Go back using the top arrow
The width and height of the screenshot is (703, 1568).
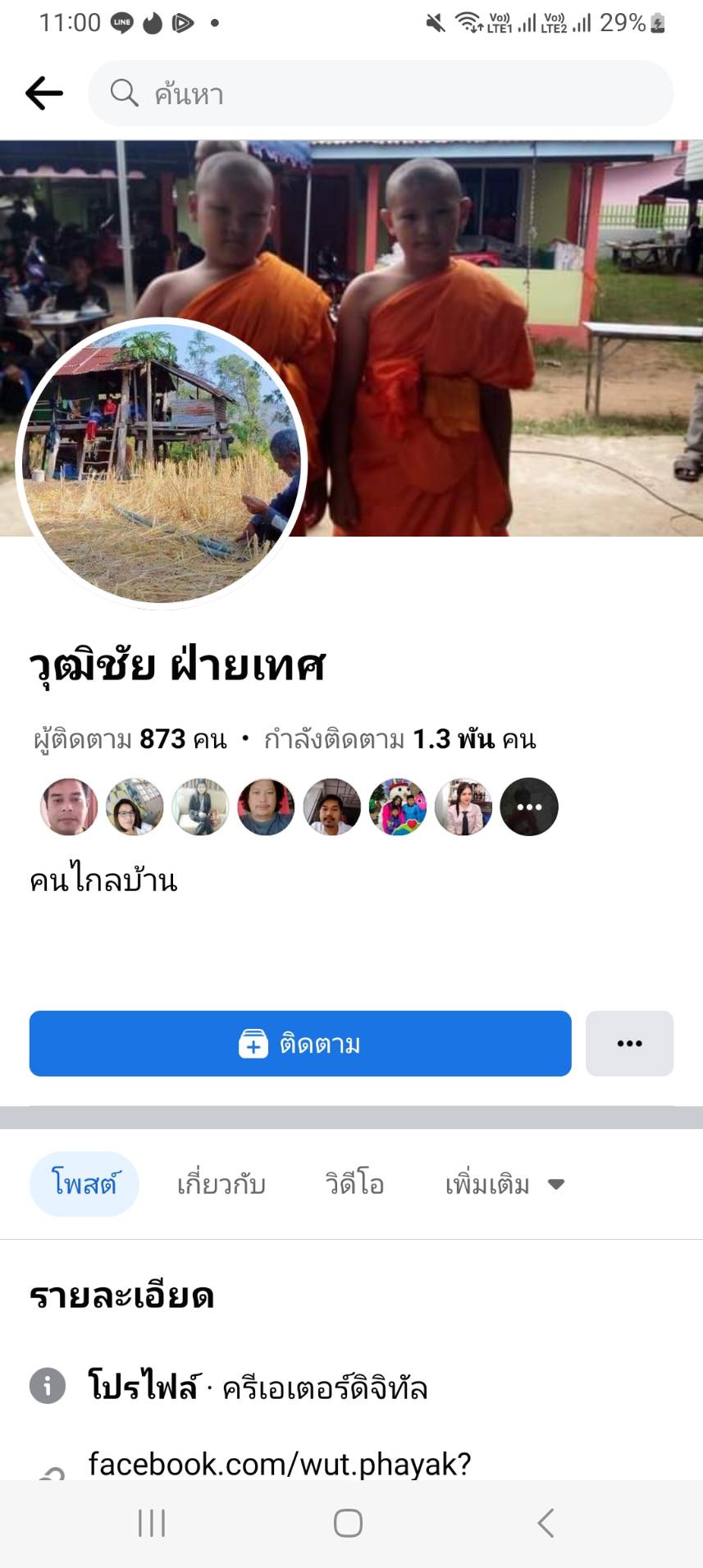point(44,94)
